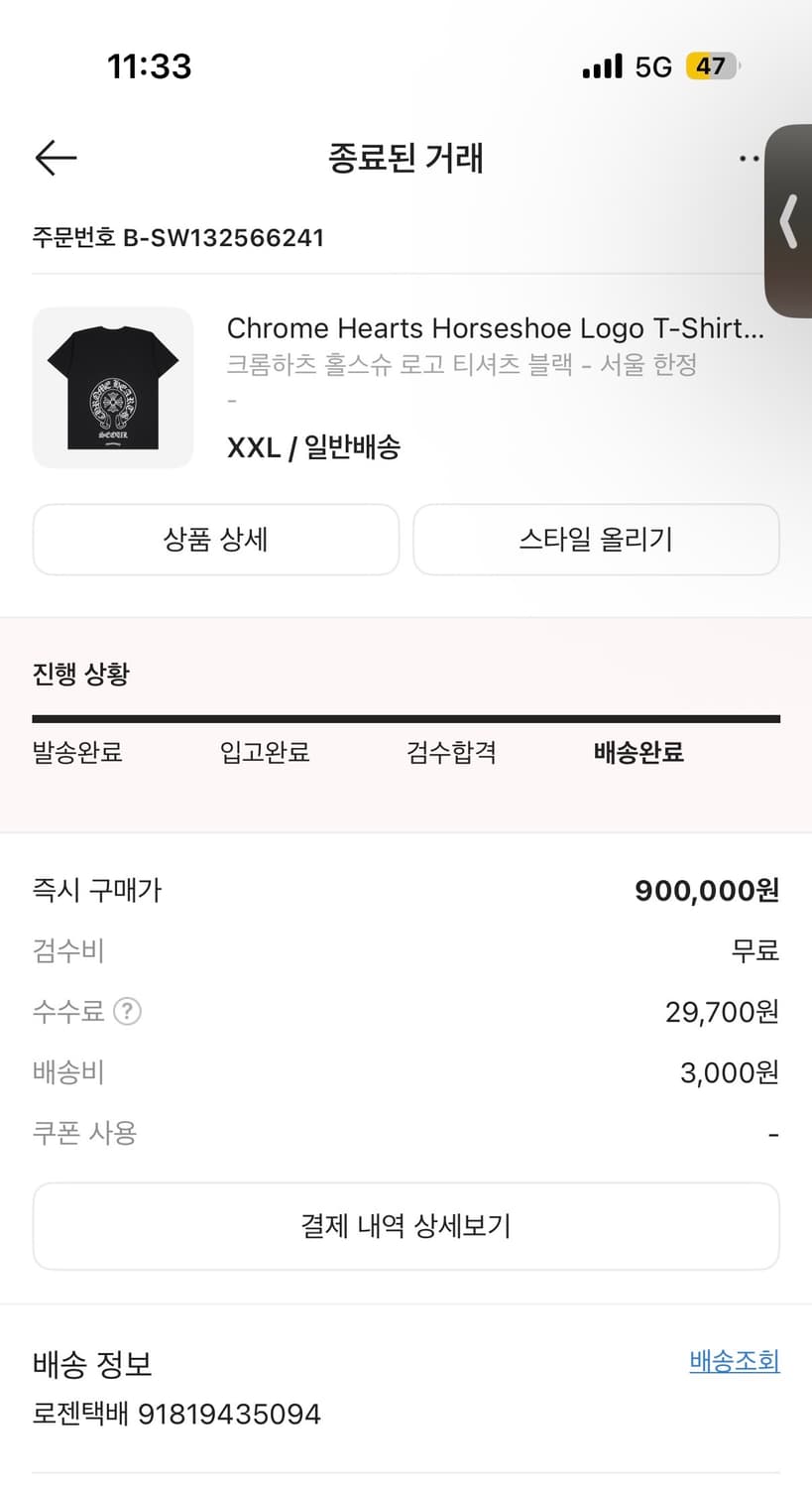Open 배송조회 shipment tracking link
The height and width of the screenshot is (1488, 812).
point(734,1363)
